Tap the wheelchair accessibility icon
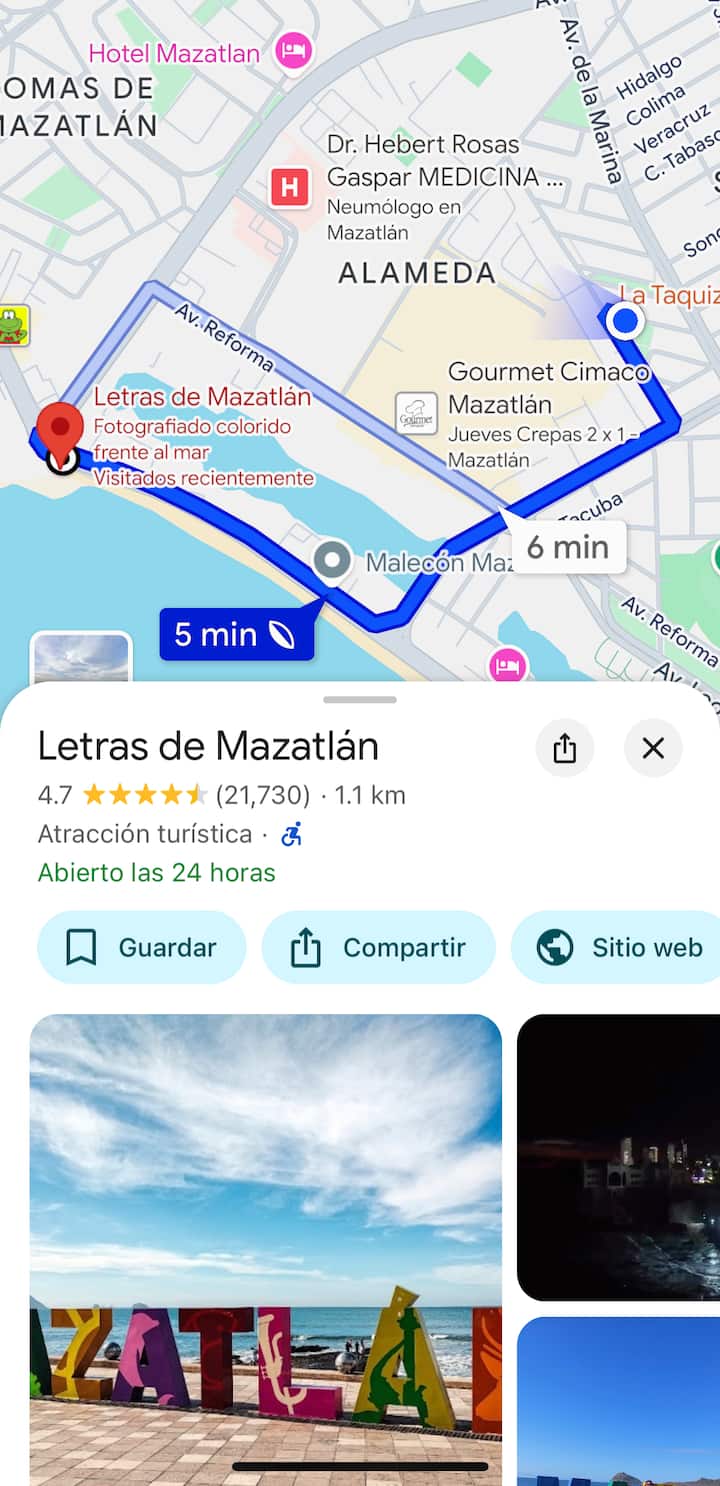720x1486 pixels. pyautogui.click(x=291, y=834)
